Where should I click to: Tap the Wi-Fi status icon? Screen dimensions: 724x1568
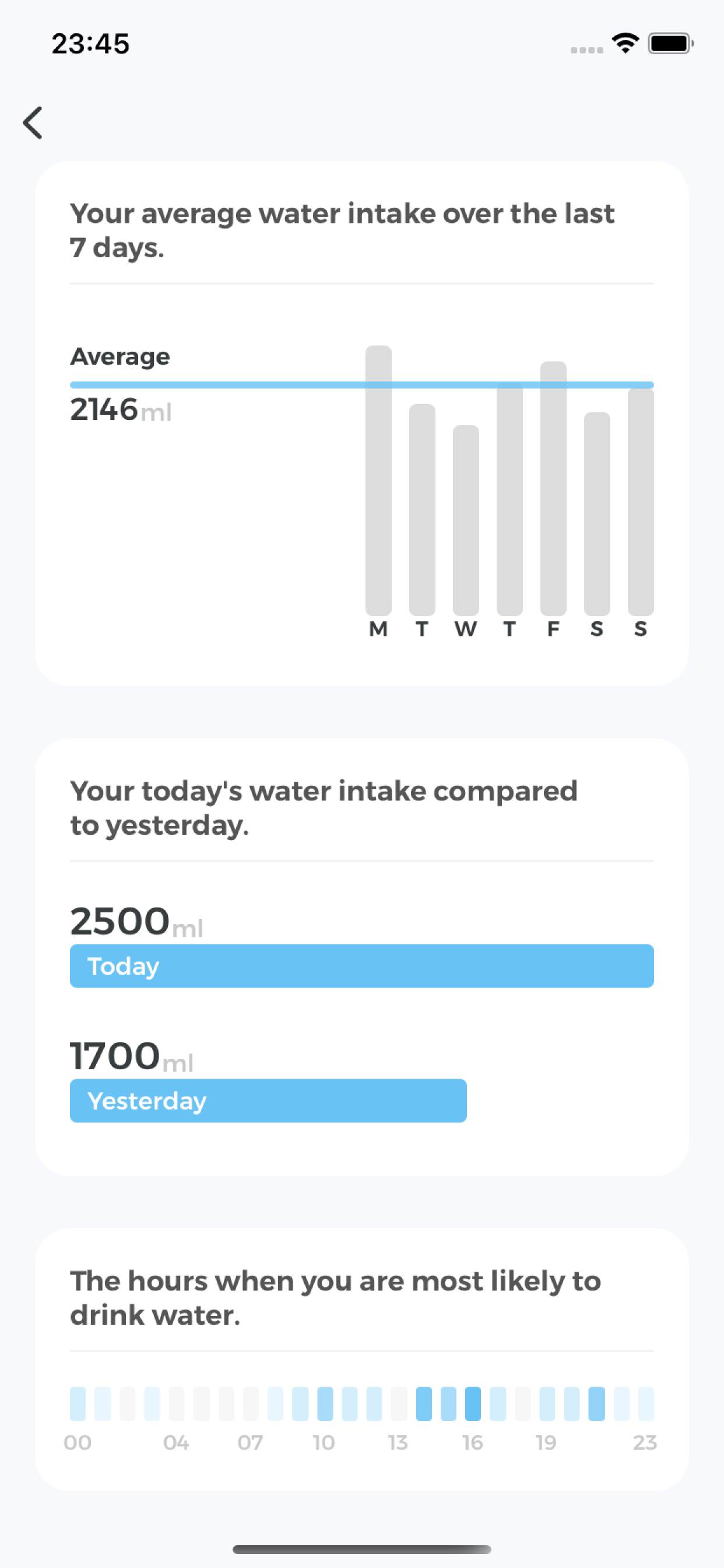pyautogui.click(x=624, y=43)
